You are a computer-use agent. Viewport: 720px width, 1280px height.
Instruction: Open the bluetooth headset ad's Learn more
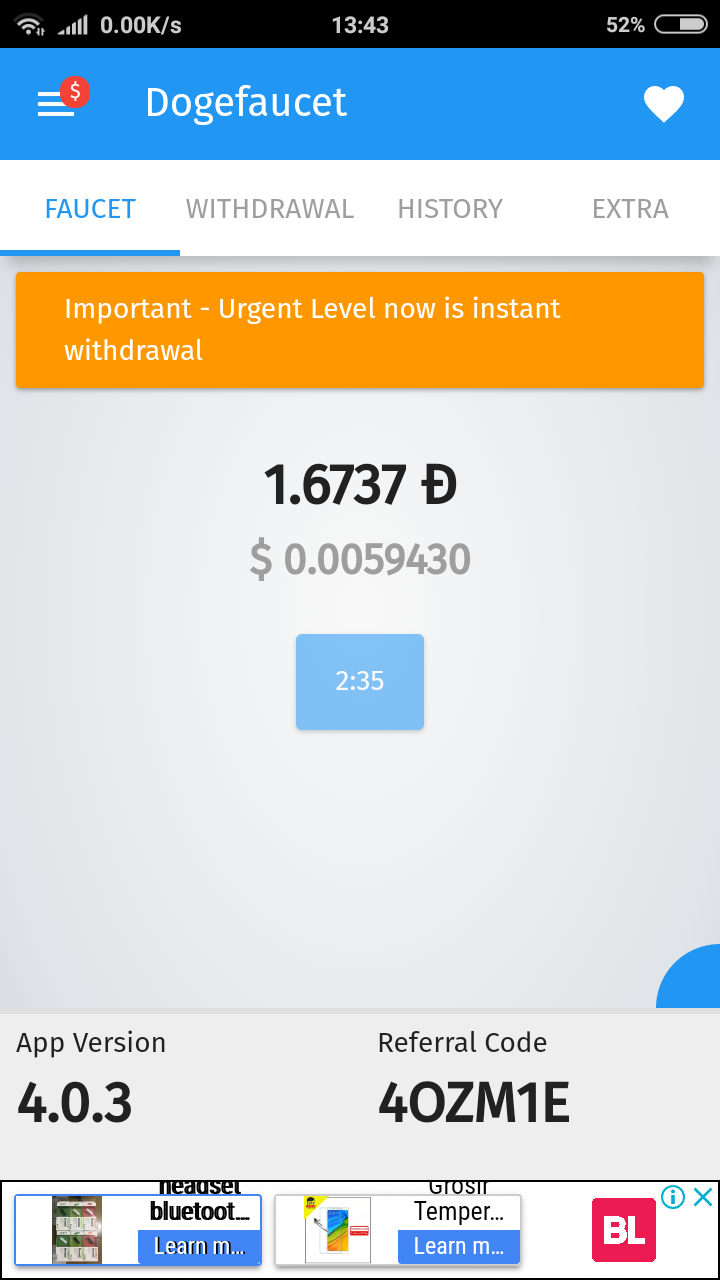(199, 1246)
